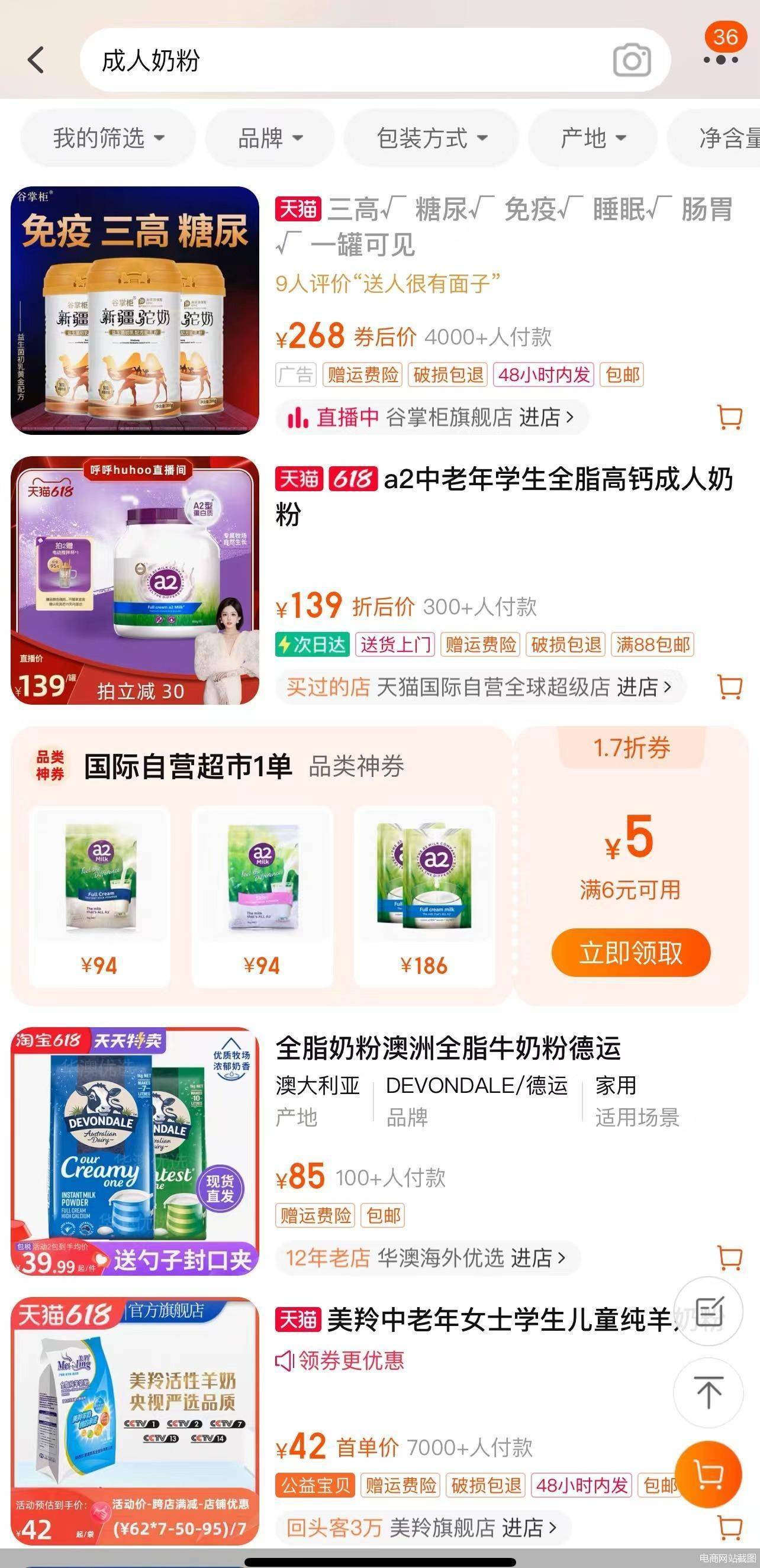Jump to top with the up-arrow button
This screenshot has height=1568, width=760.
pos(709,1393)
